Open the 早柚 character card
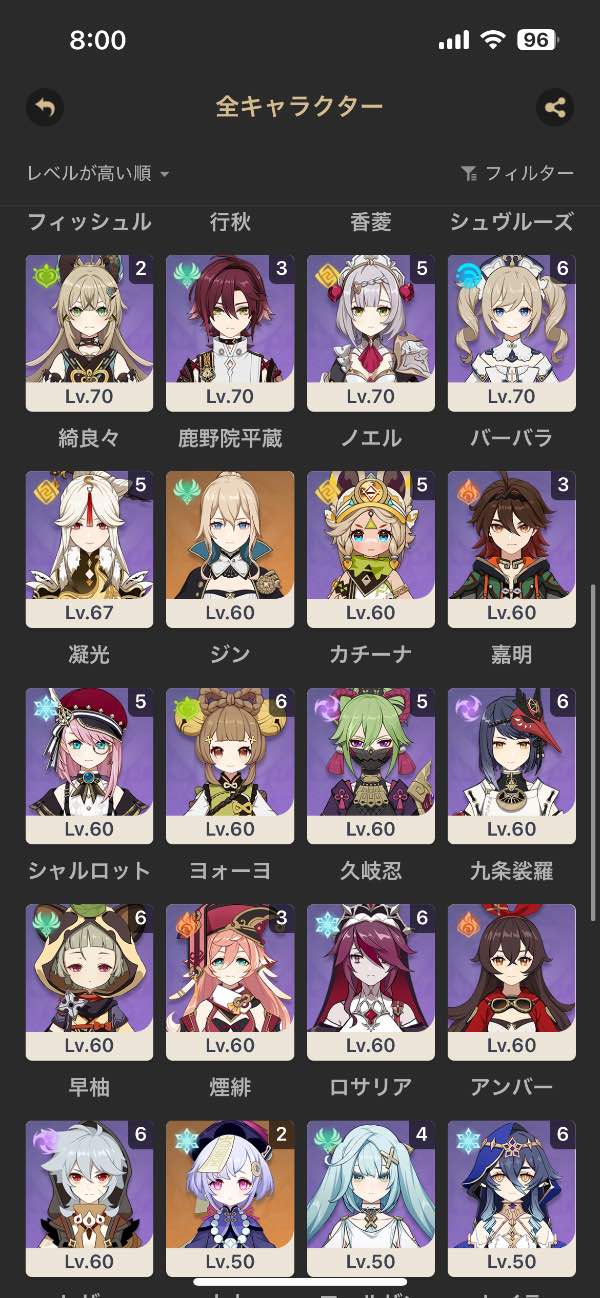Image resolution: width=600 pixels, height=1298 pixels. pos(89,981)
